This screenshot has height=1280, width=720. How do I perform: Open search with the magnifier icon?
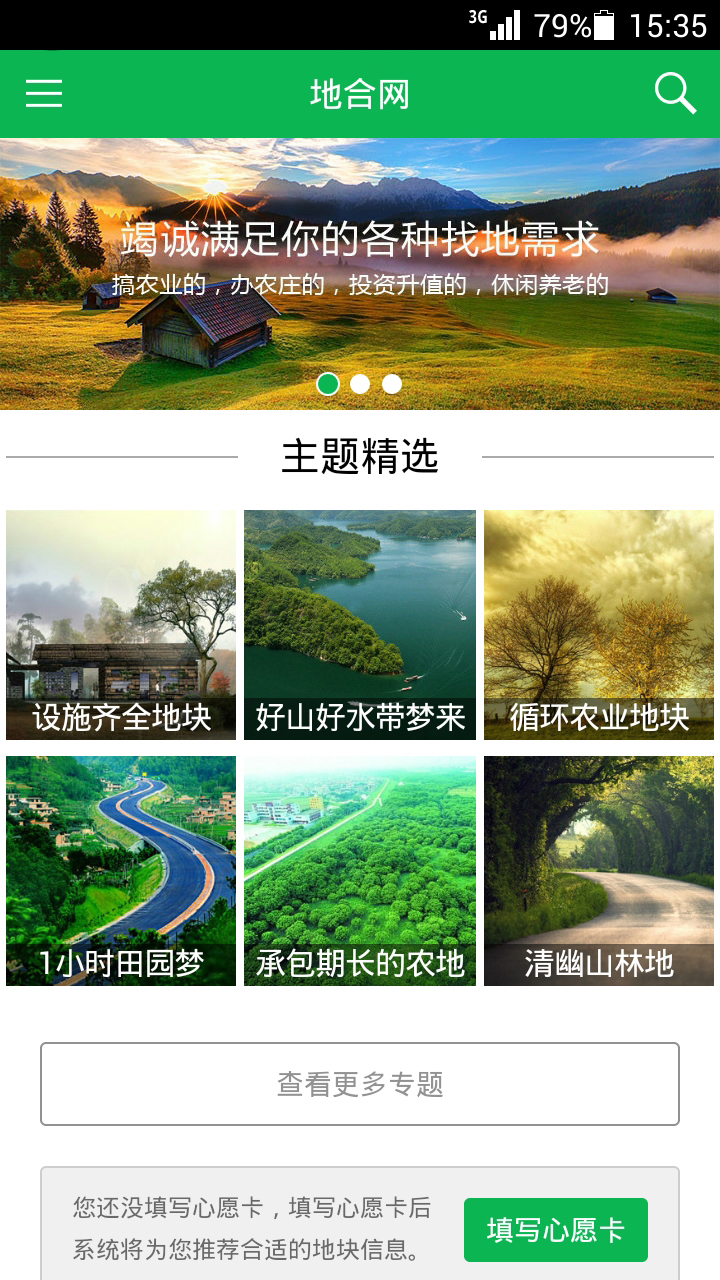tap(675, 94)
